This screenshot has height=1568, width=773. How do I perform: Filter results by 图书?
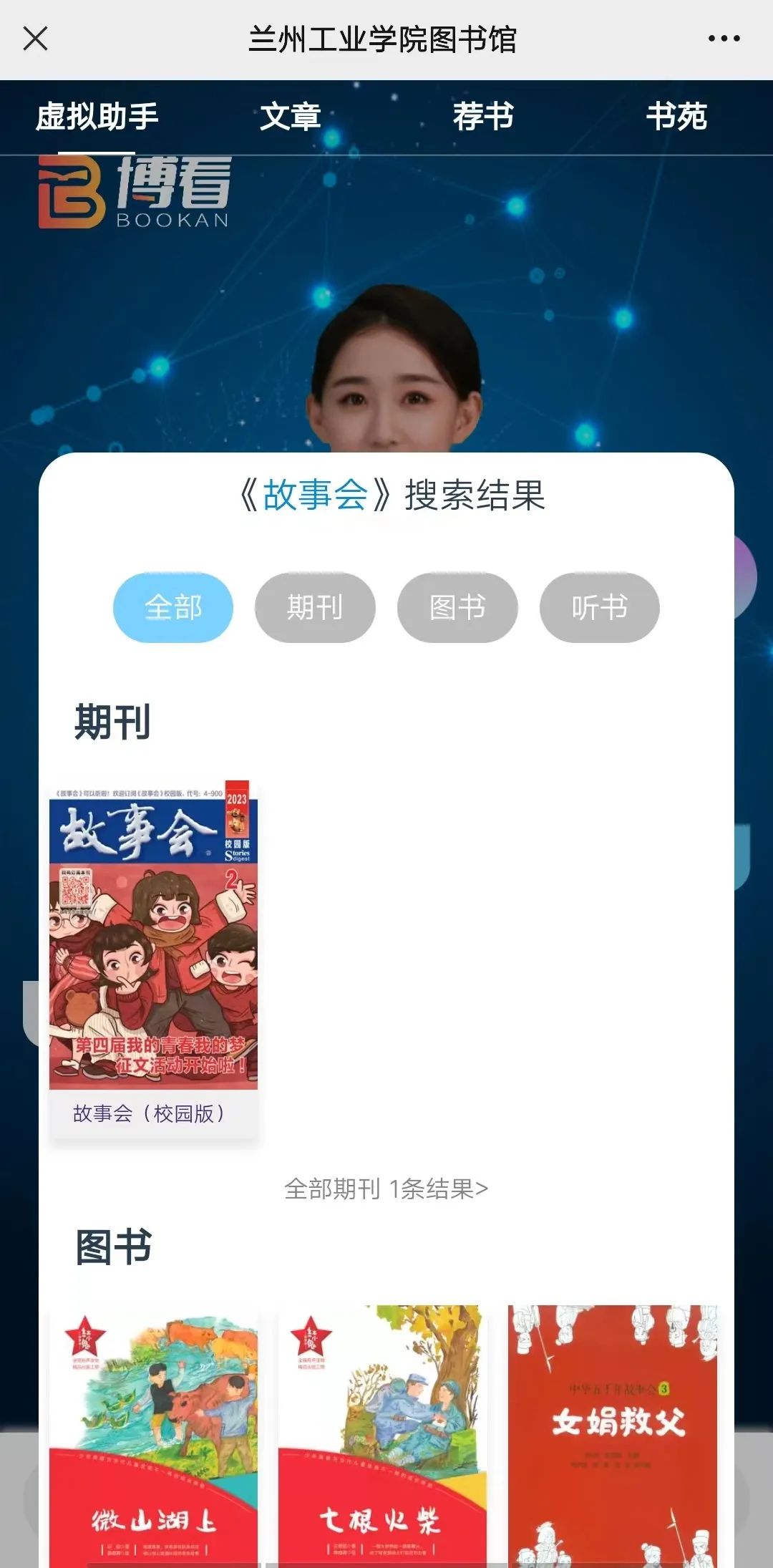click(457, 608)
